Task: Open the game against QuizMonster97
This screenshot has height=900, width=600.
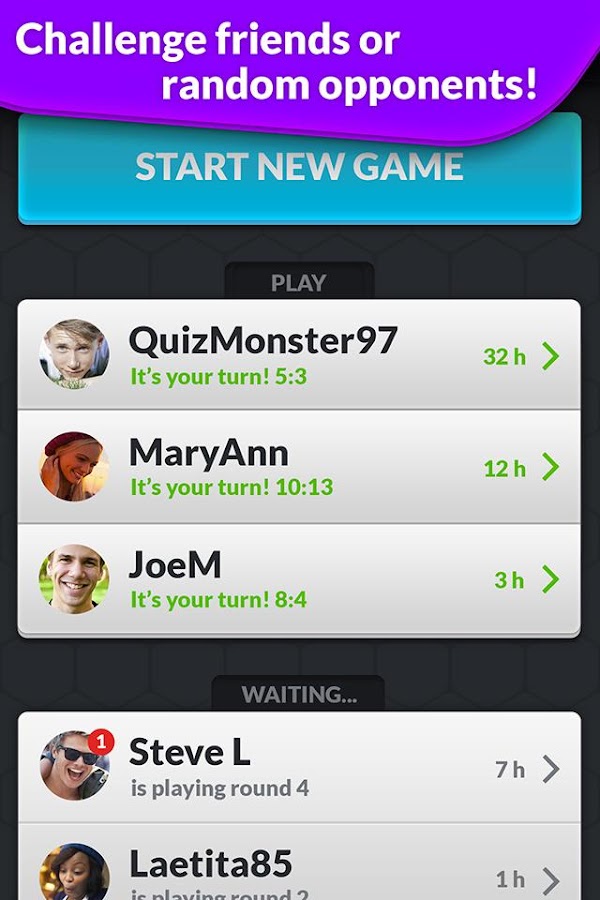Action: 299,355
